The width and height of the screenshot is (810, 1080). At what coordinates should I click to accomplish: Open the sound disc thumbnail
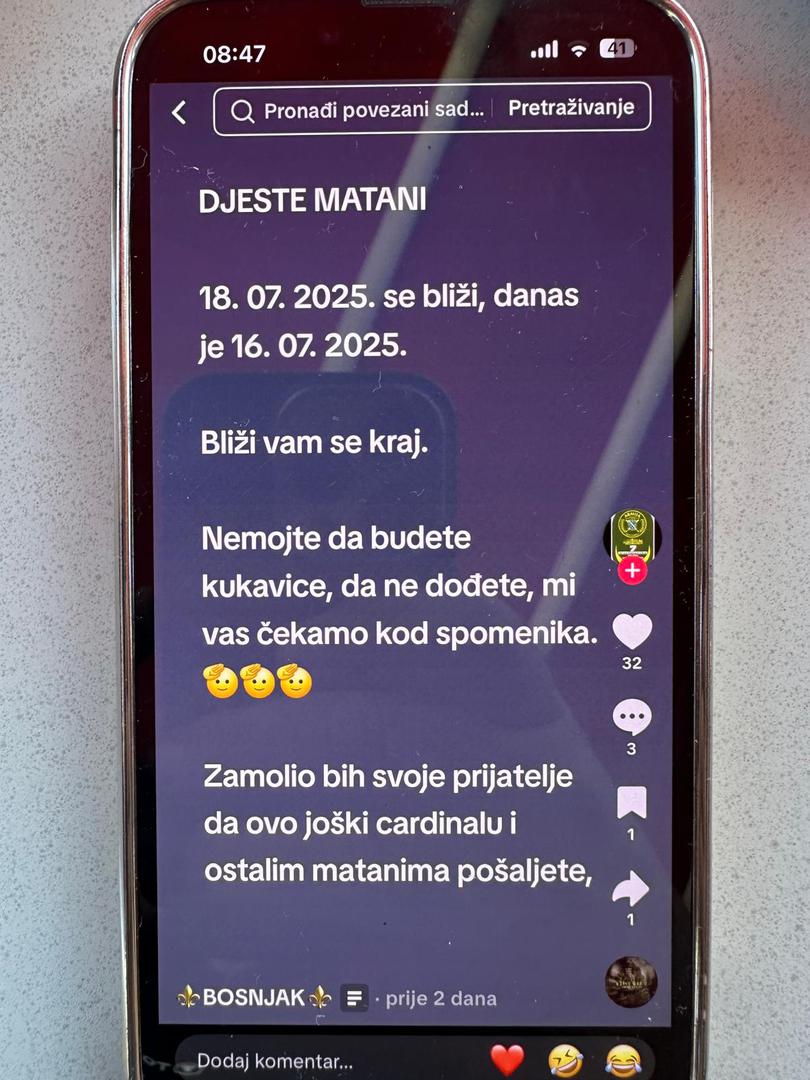coord(631,981)
